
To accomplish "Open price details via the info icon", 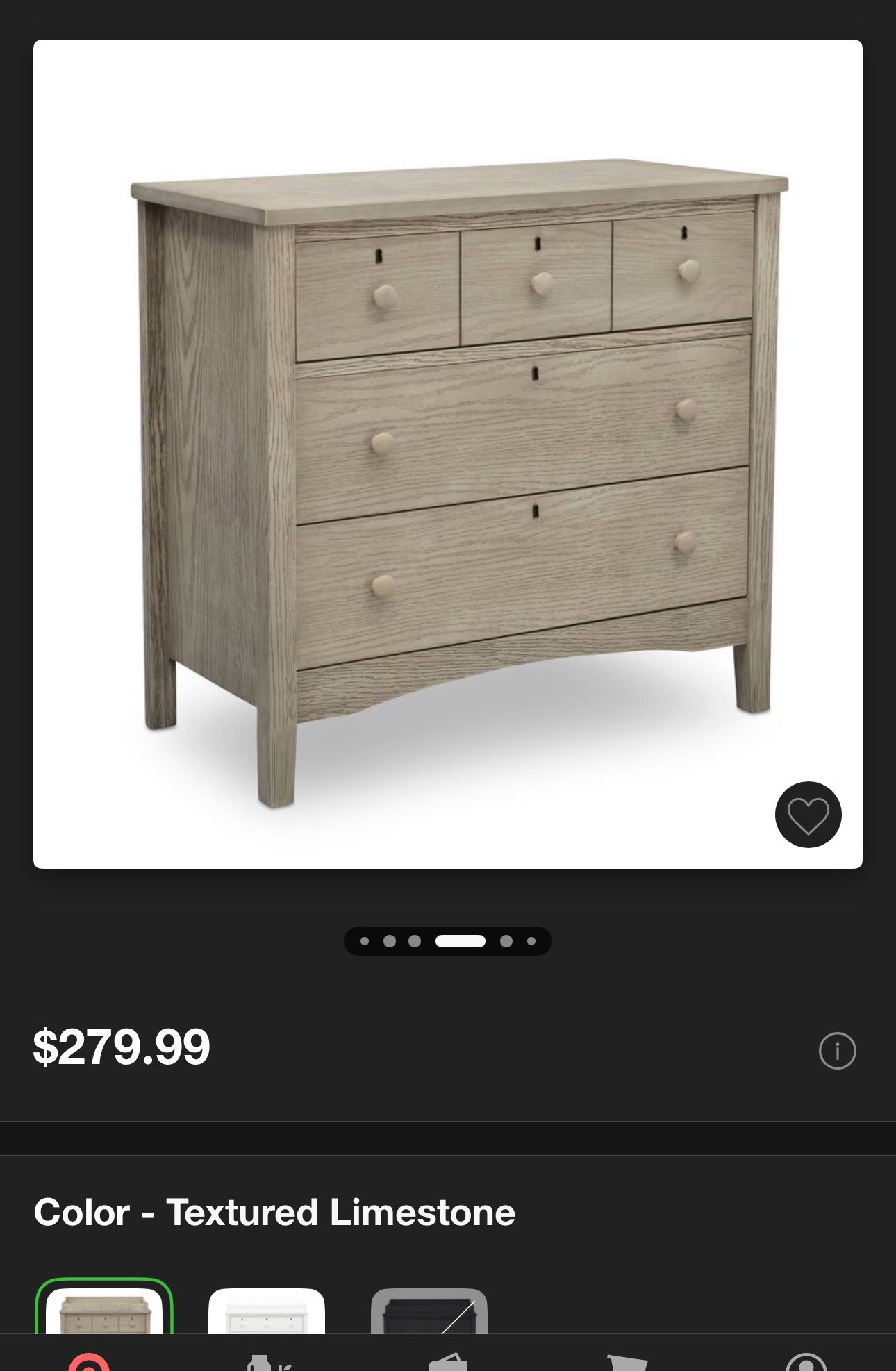I will (x=837, y=1050).
